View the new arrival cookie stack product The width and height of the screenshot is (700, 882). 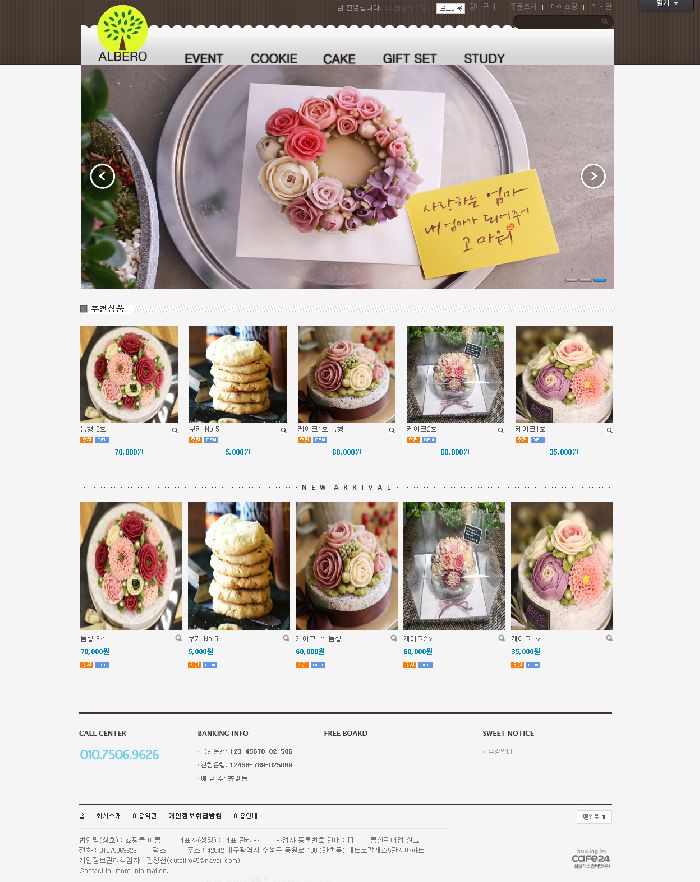pyautogui.click(x=238, y=565)
